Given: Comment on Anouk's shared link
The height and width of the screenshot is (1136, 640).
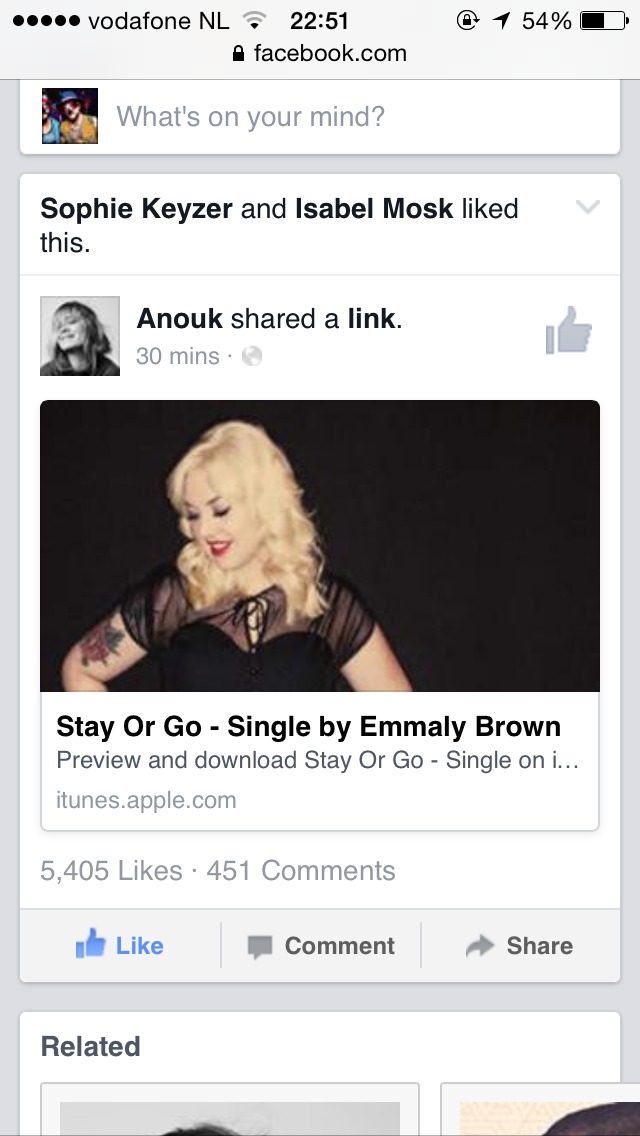Looking at the screenshot, I should 321,945.
